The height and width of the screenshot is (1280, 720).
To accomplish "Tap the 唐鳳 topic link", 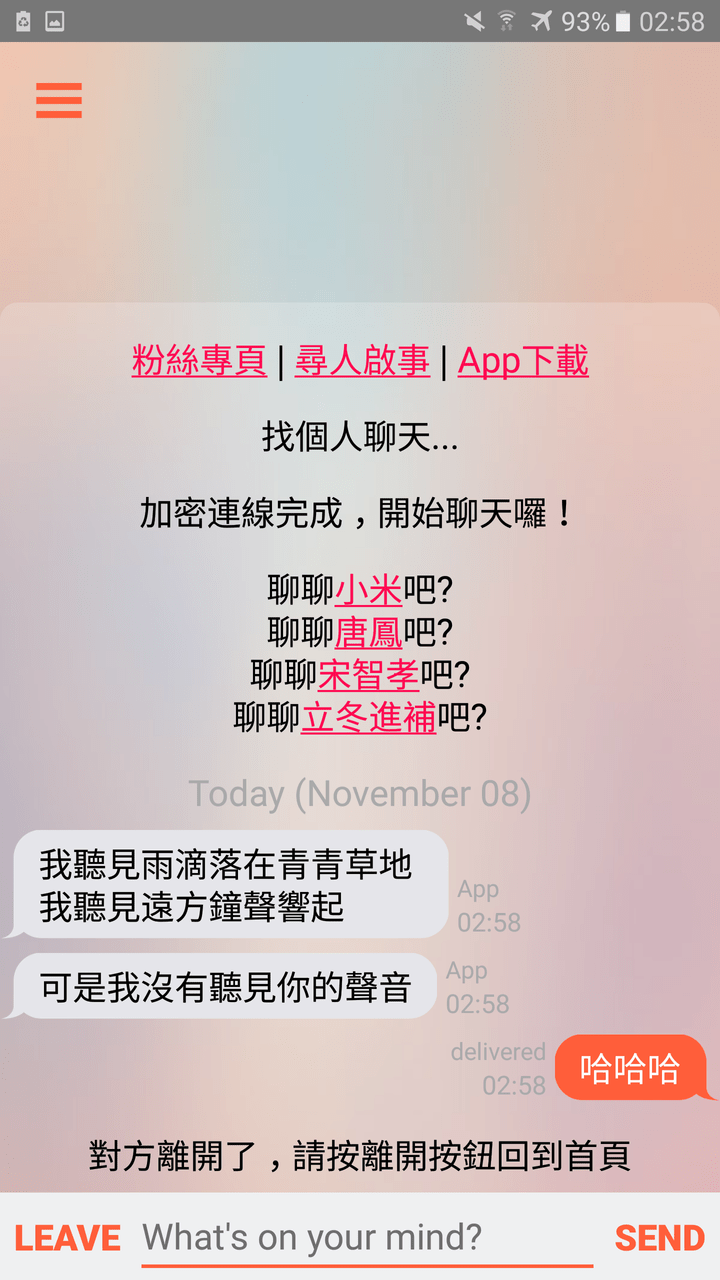I will 368,632.
